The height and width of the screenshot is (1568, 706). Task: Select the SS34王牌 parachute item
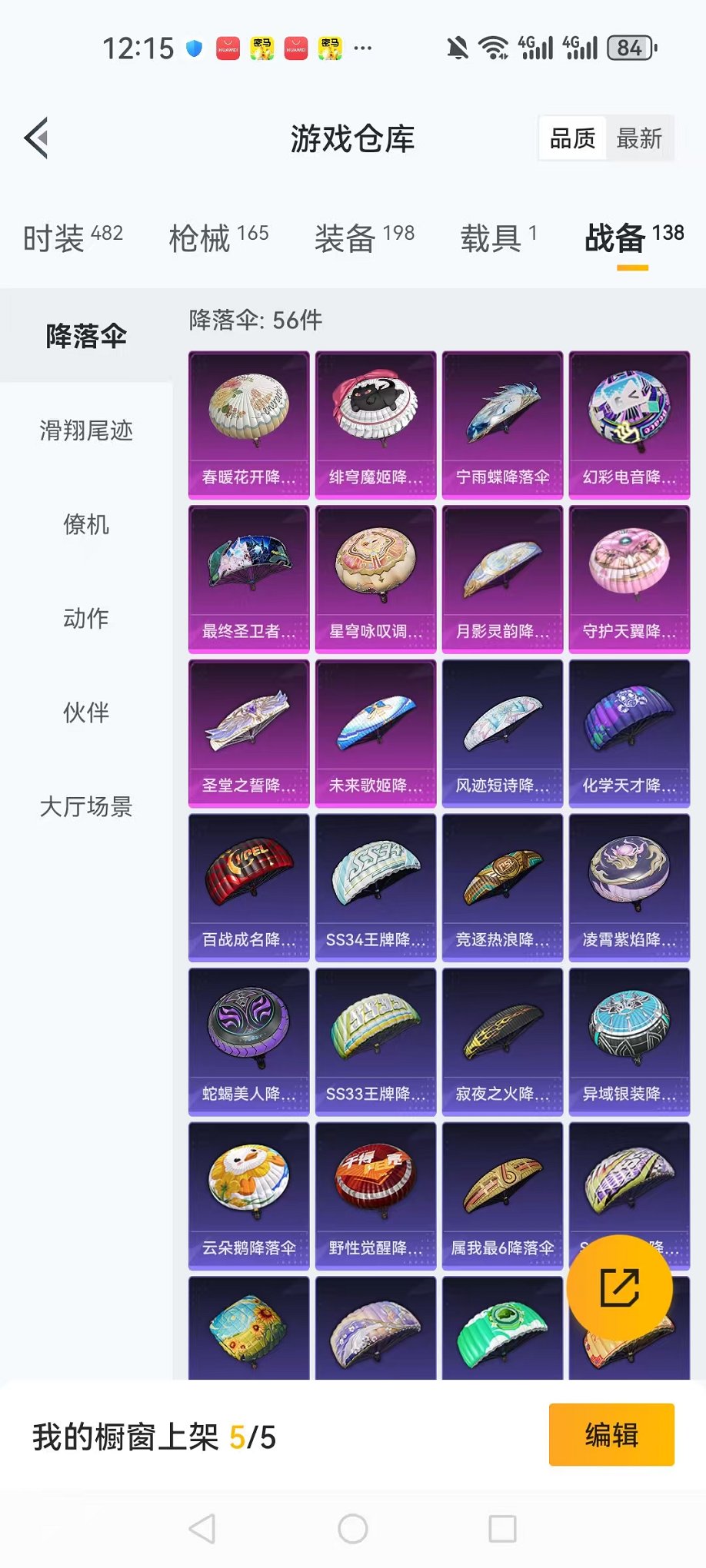pos(375,885)
